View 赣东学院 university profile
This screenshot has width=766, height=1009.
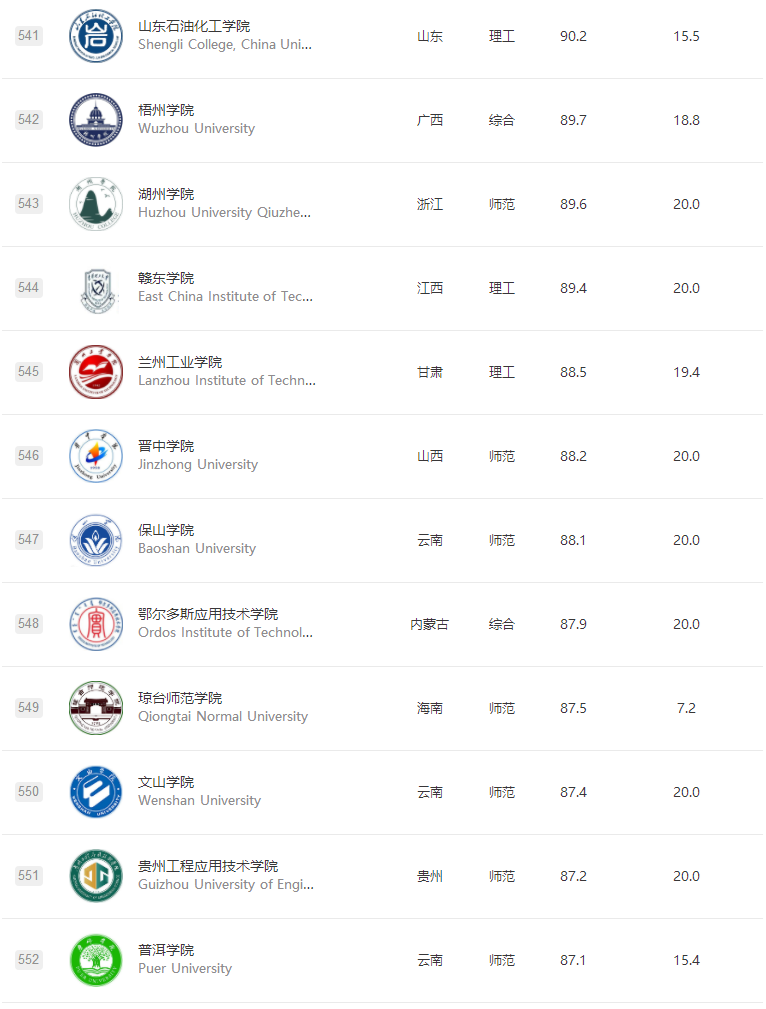click(166, 278)
